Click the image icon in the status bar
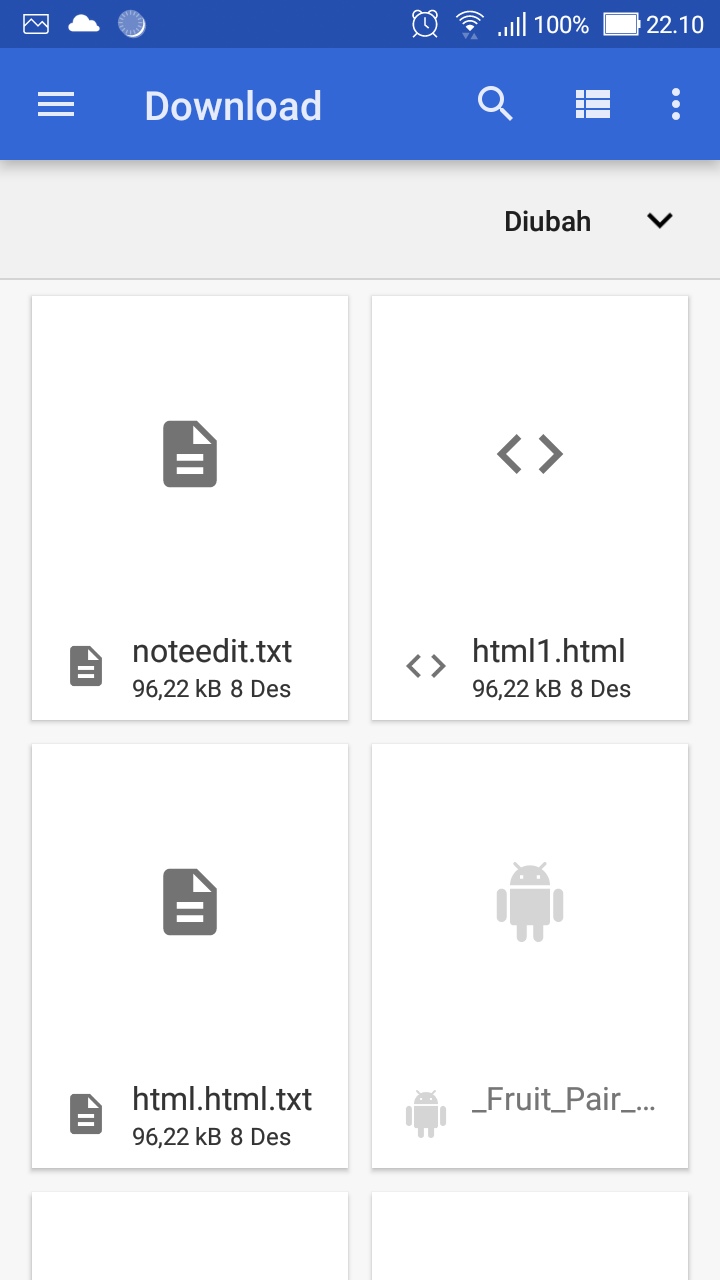 [x=35, y=22]
